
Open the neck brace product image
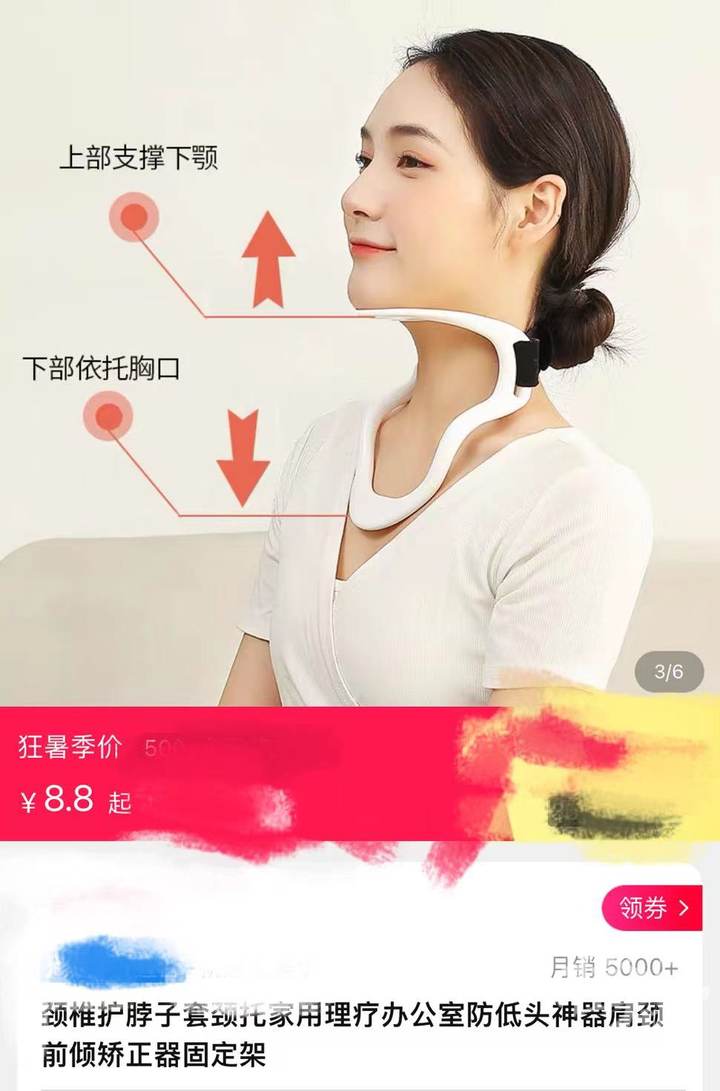[x=360, y=350]
